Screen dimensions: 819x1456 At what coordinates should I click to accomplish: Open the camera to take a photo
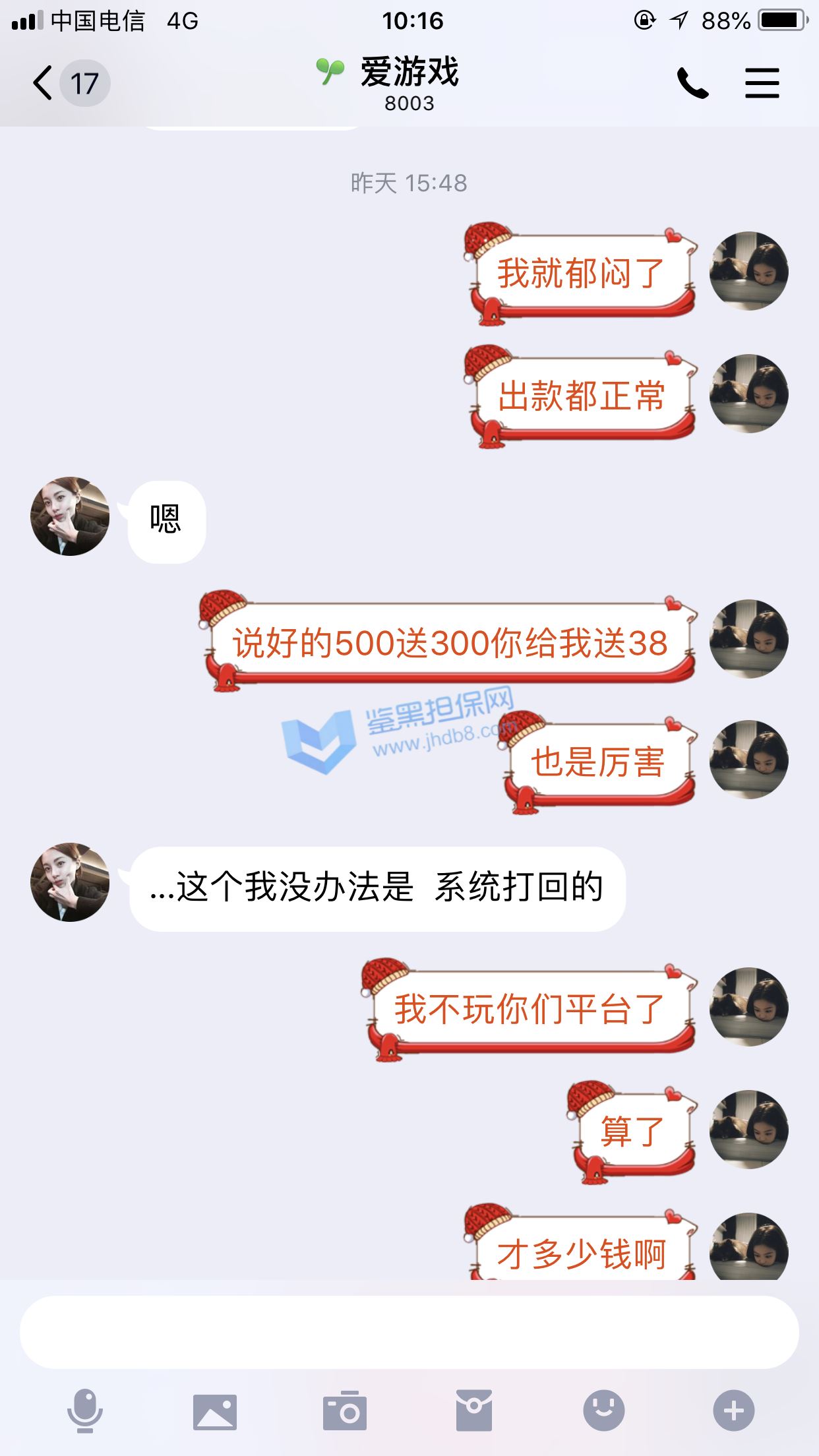click(x=344, y=1410)
